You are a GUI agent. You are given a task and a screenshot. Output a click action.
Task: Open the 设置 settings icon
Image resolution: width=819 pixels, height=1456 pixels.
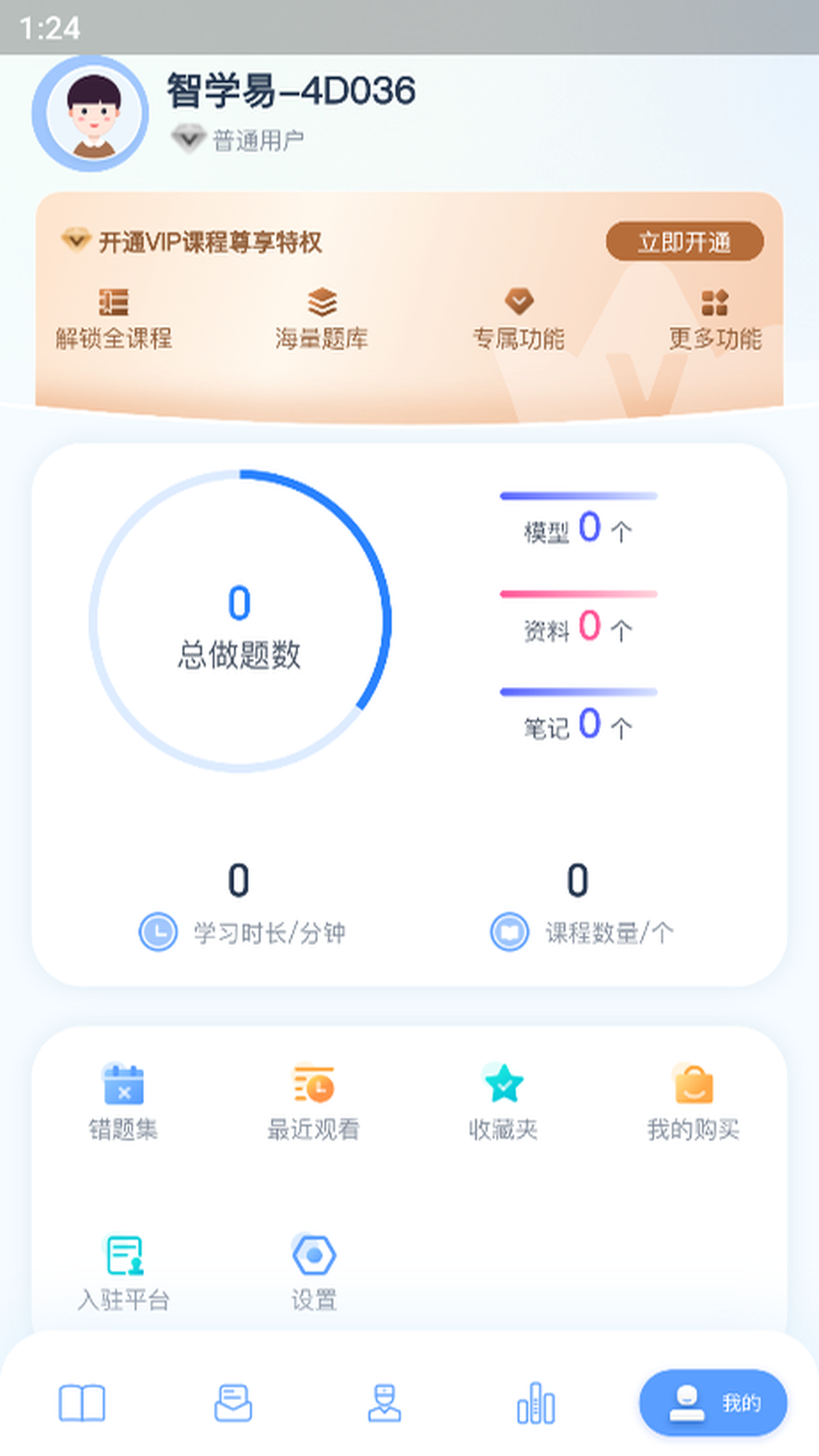tap(313, 1255)
